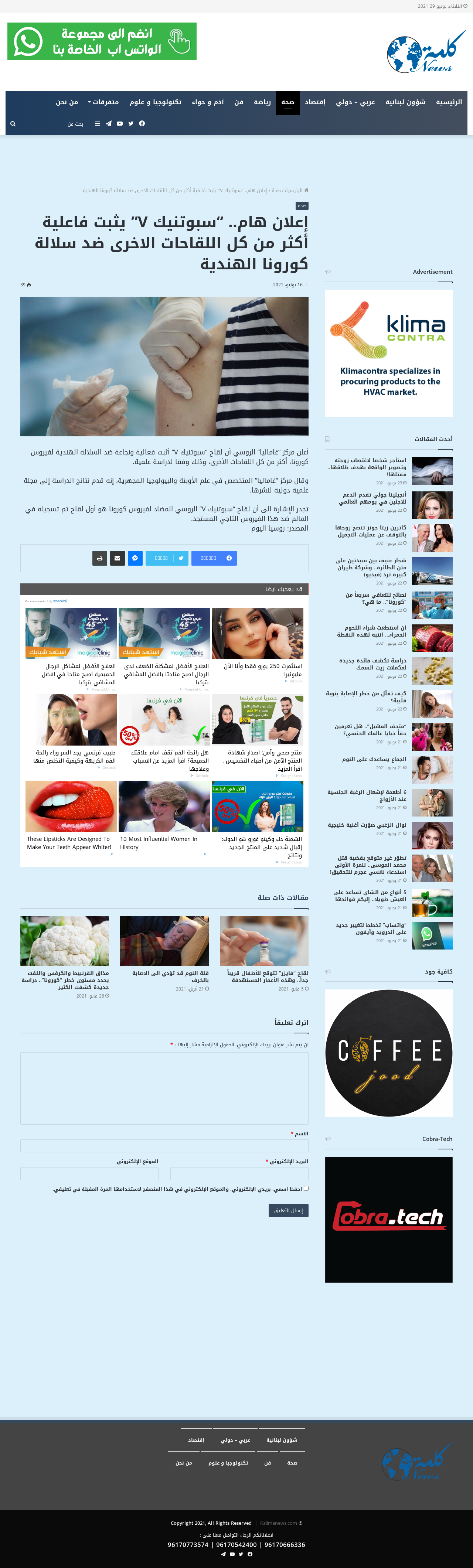The height and width of the screenshot is (1568, 473).
Task: Share the article on Facebook
Action: coord(214,558)
